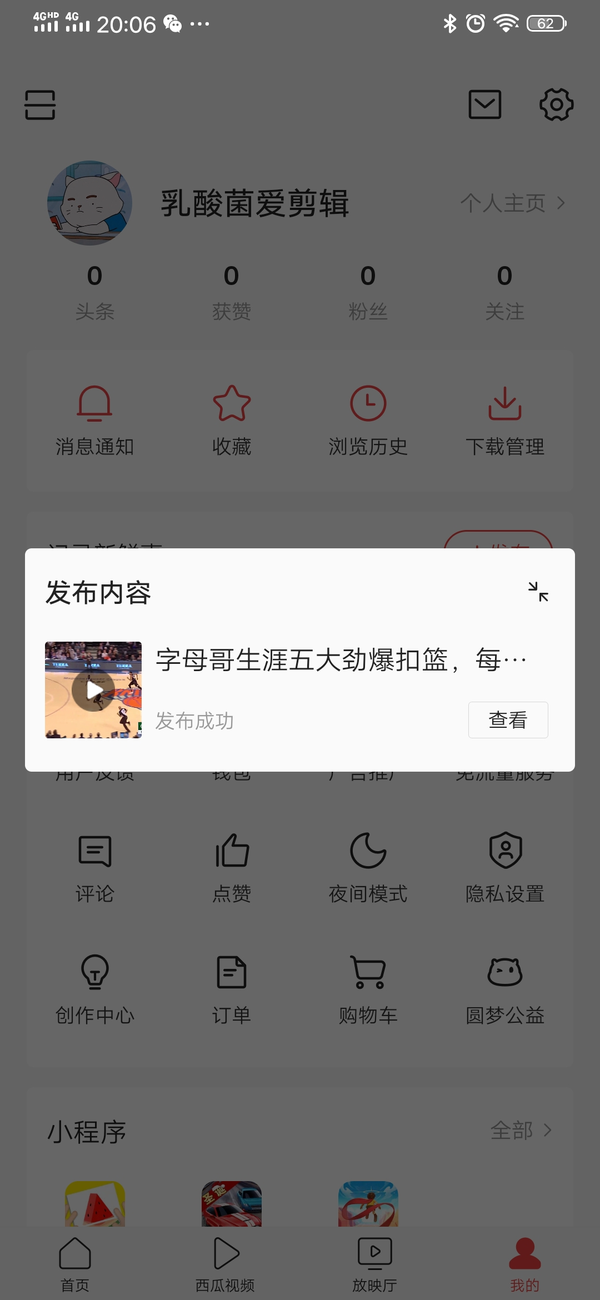Viewport: 600px width, 1300px height.
Task: Open 评论 comments section
Action: (95, 868)
